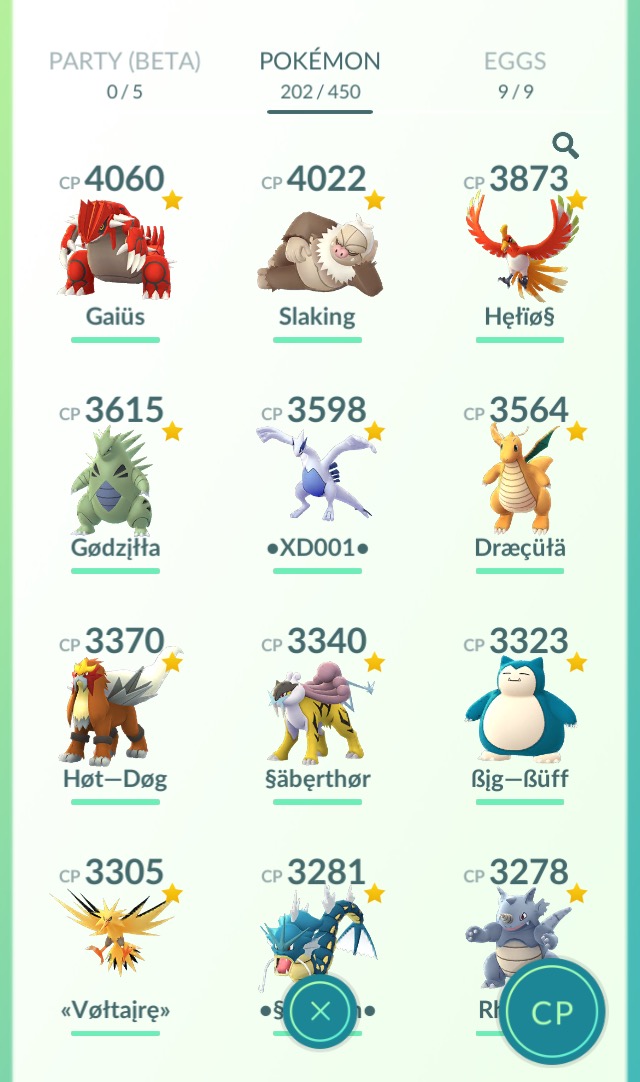
Task: Select the Pokémon tab
Action: (320, 75)
